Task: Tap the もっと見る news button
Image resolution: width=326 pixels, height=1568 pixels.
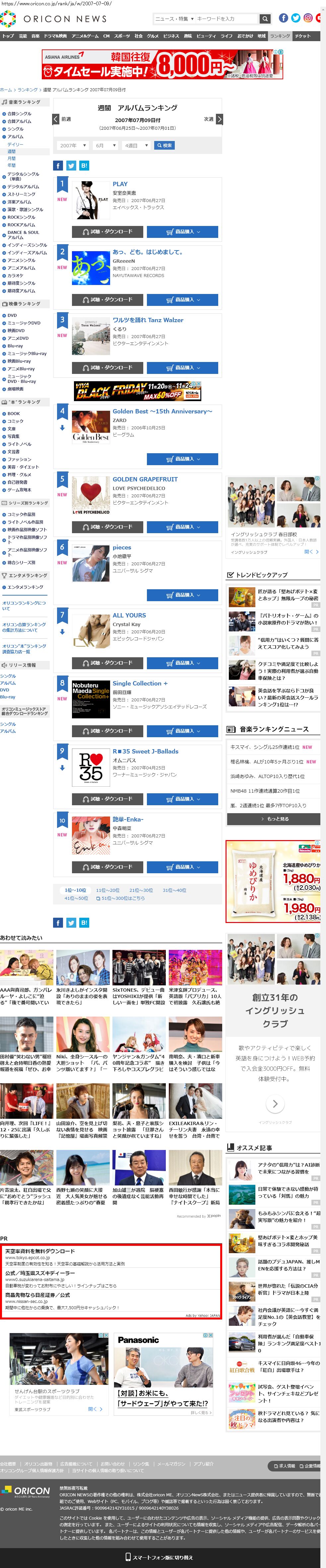Action: click(x=274, y=819)
